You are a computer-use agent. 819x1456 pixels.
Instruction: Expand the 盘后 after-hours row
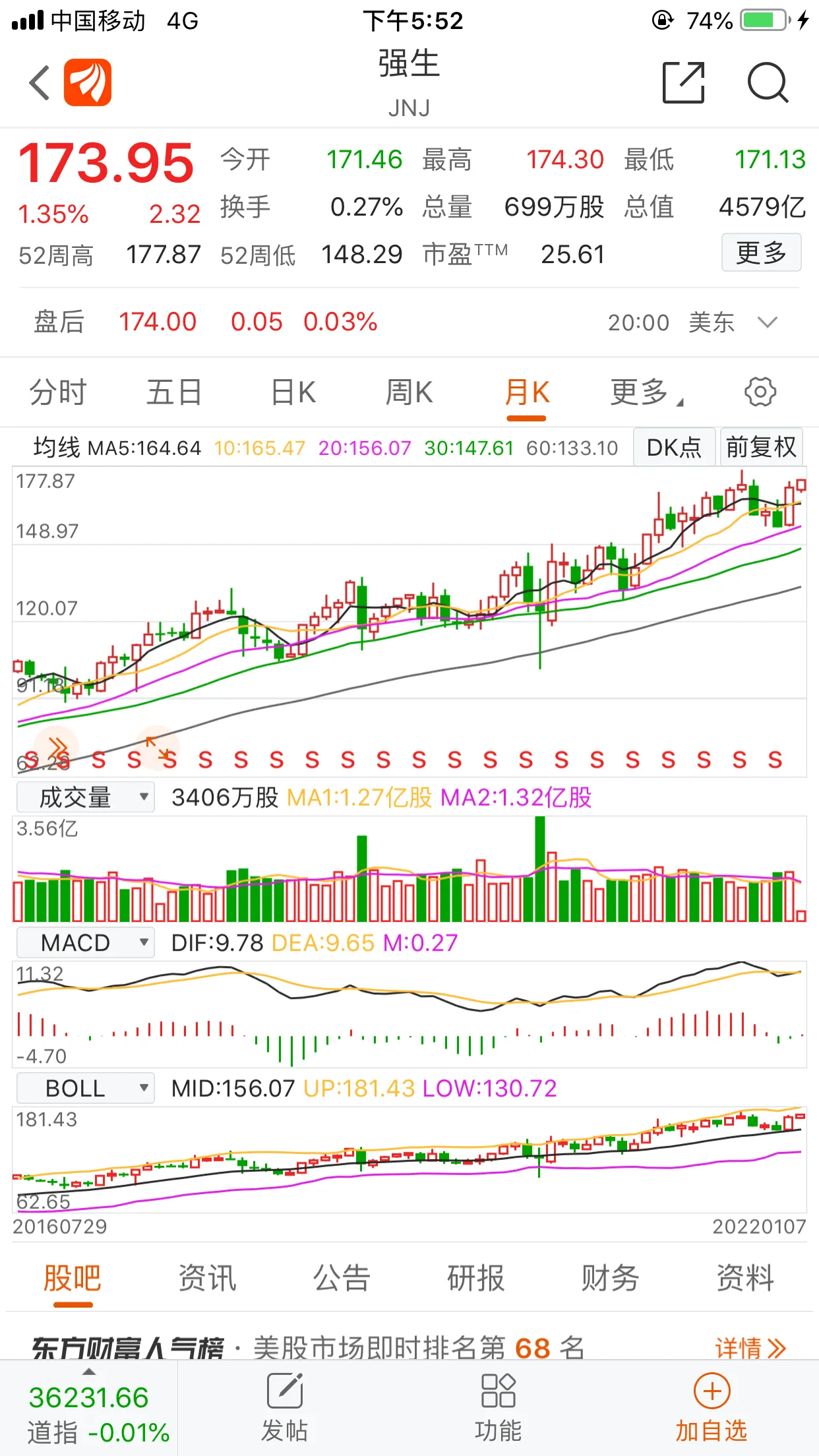768,322
